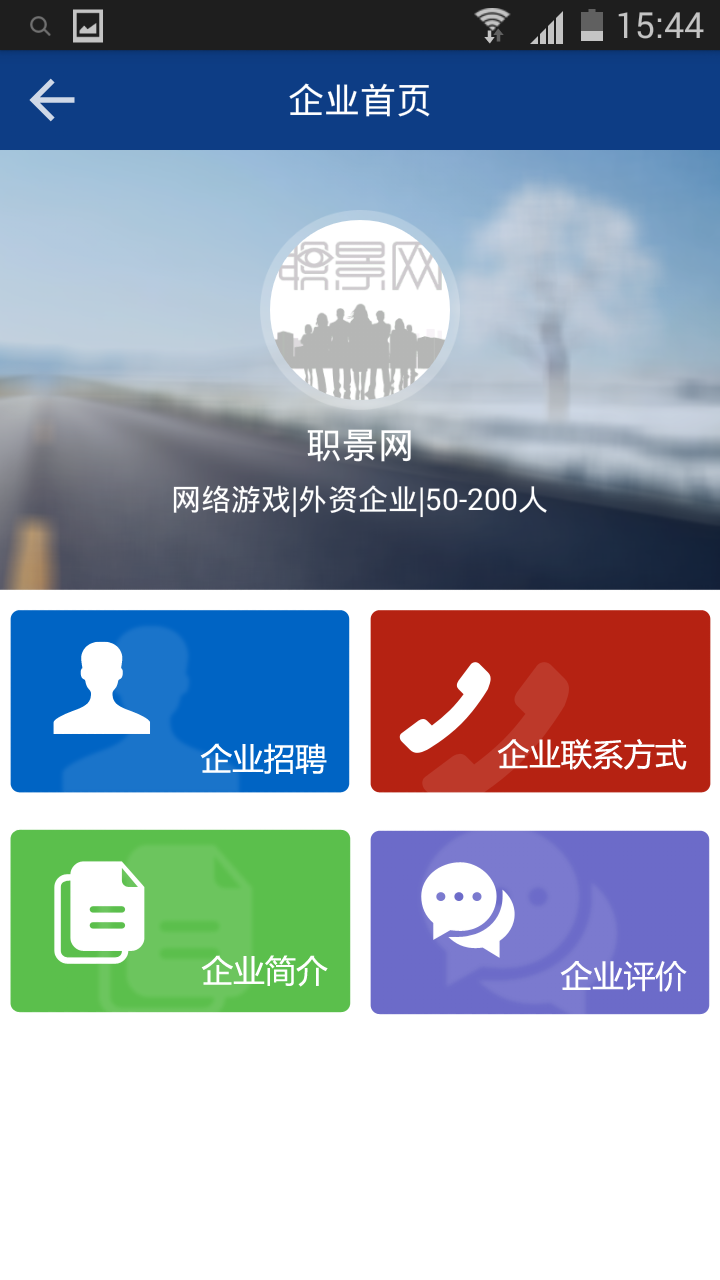Screen dimensions: 720x1280
Task: Tap the battery indicator in the status bar
Action: point(590,28)
